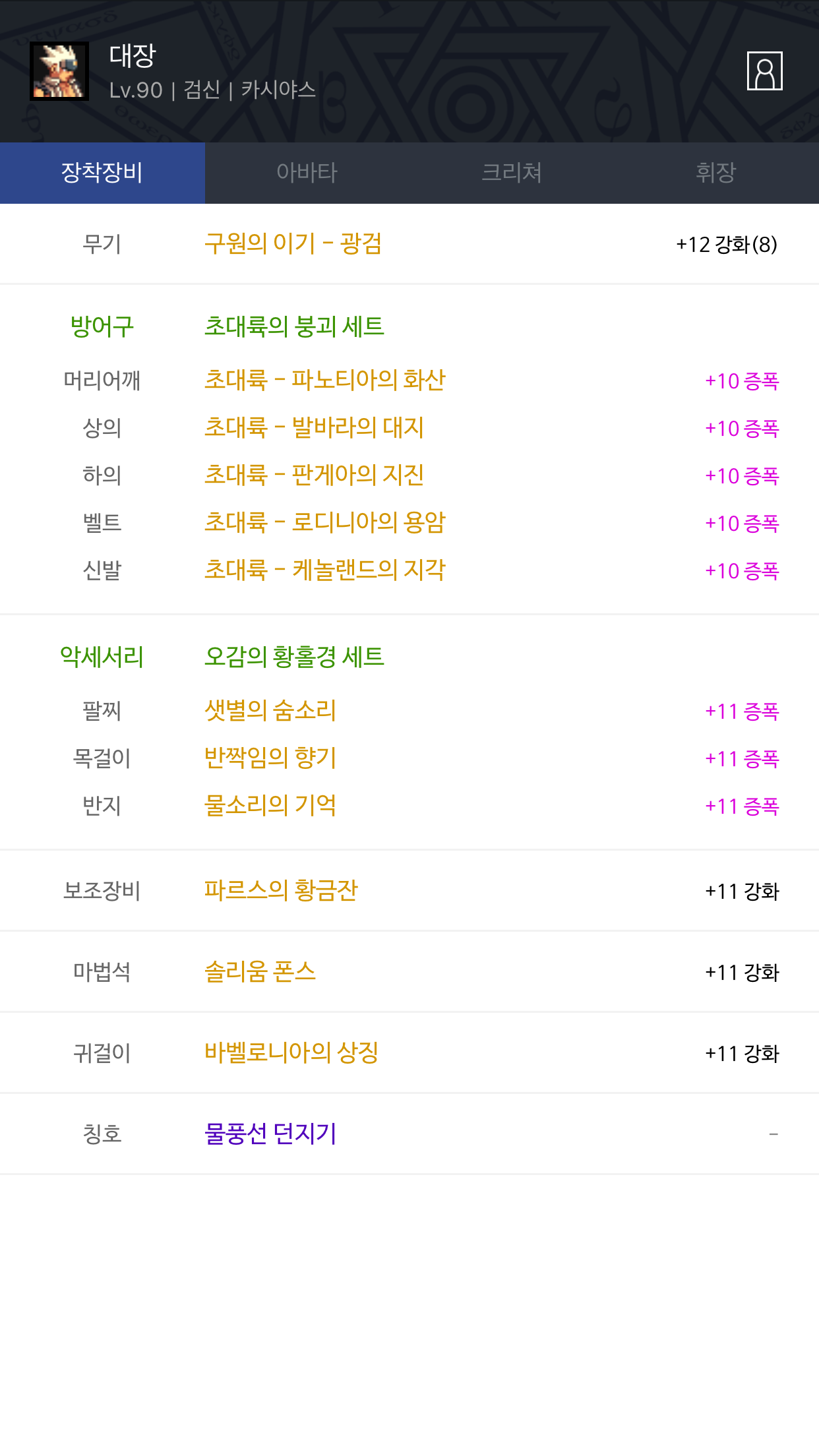Switch to the 휘장 tab
This screenshot has width=819, height=1456.
coord(716,173)
